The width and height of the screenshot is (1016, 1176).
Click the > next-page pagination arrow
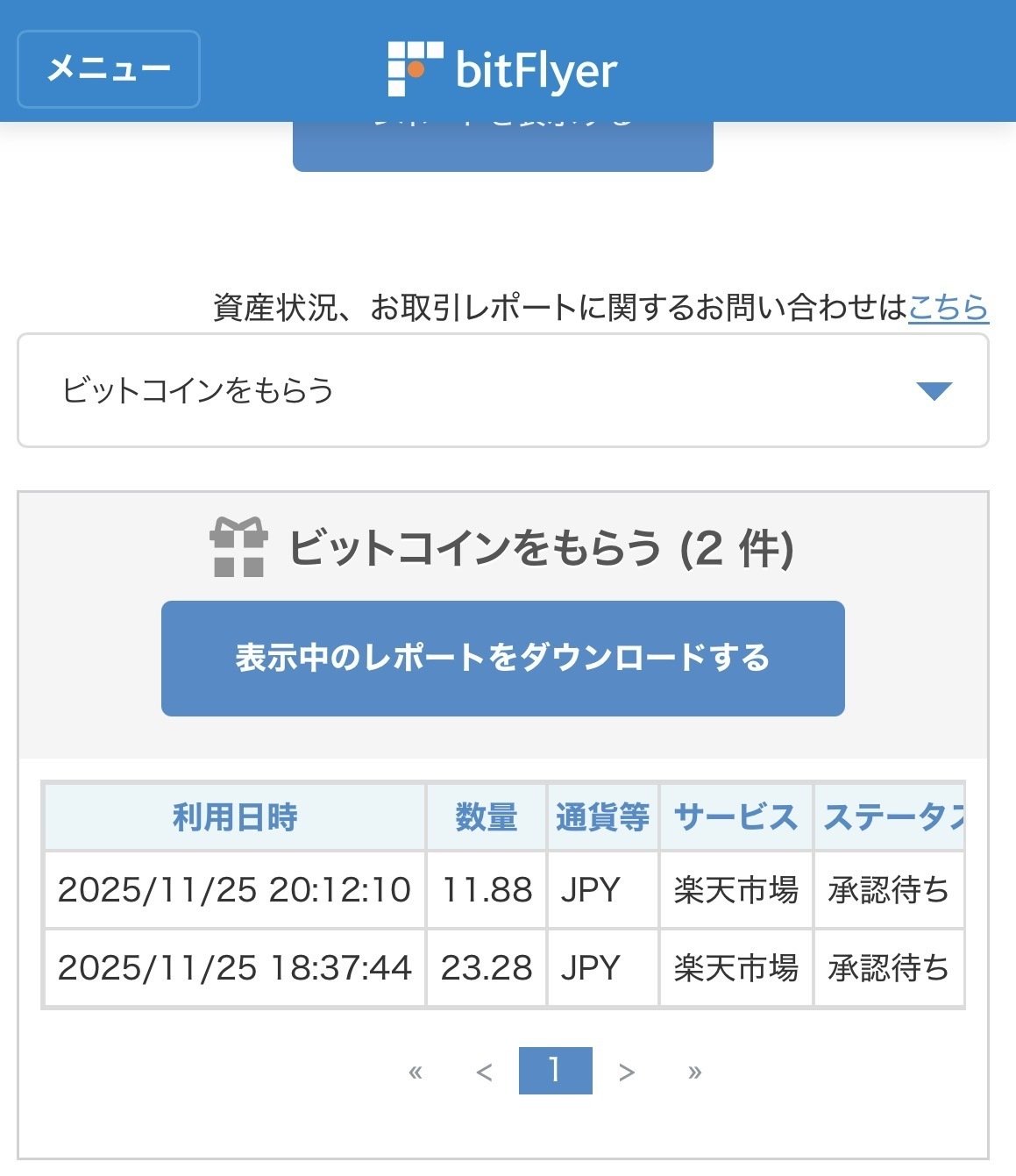[626, 1072]
